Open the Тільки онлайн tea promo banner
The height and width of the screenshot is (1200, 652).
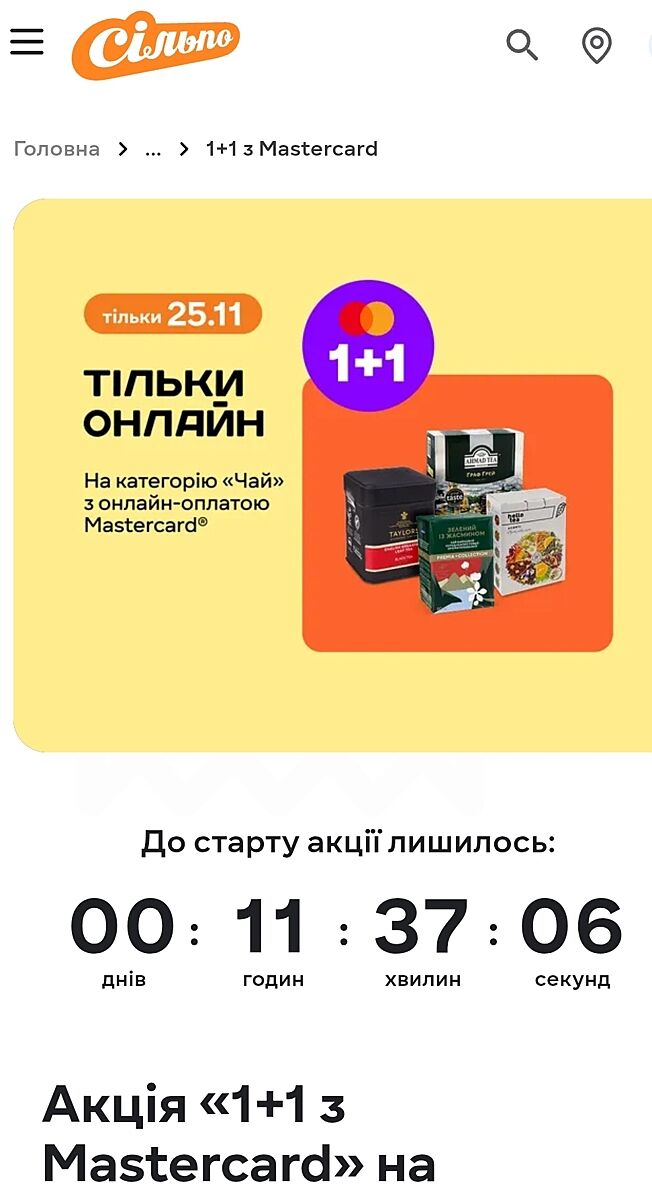(x=332, y=475)
